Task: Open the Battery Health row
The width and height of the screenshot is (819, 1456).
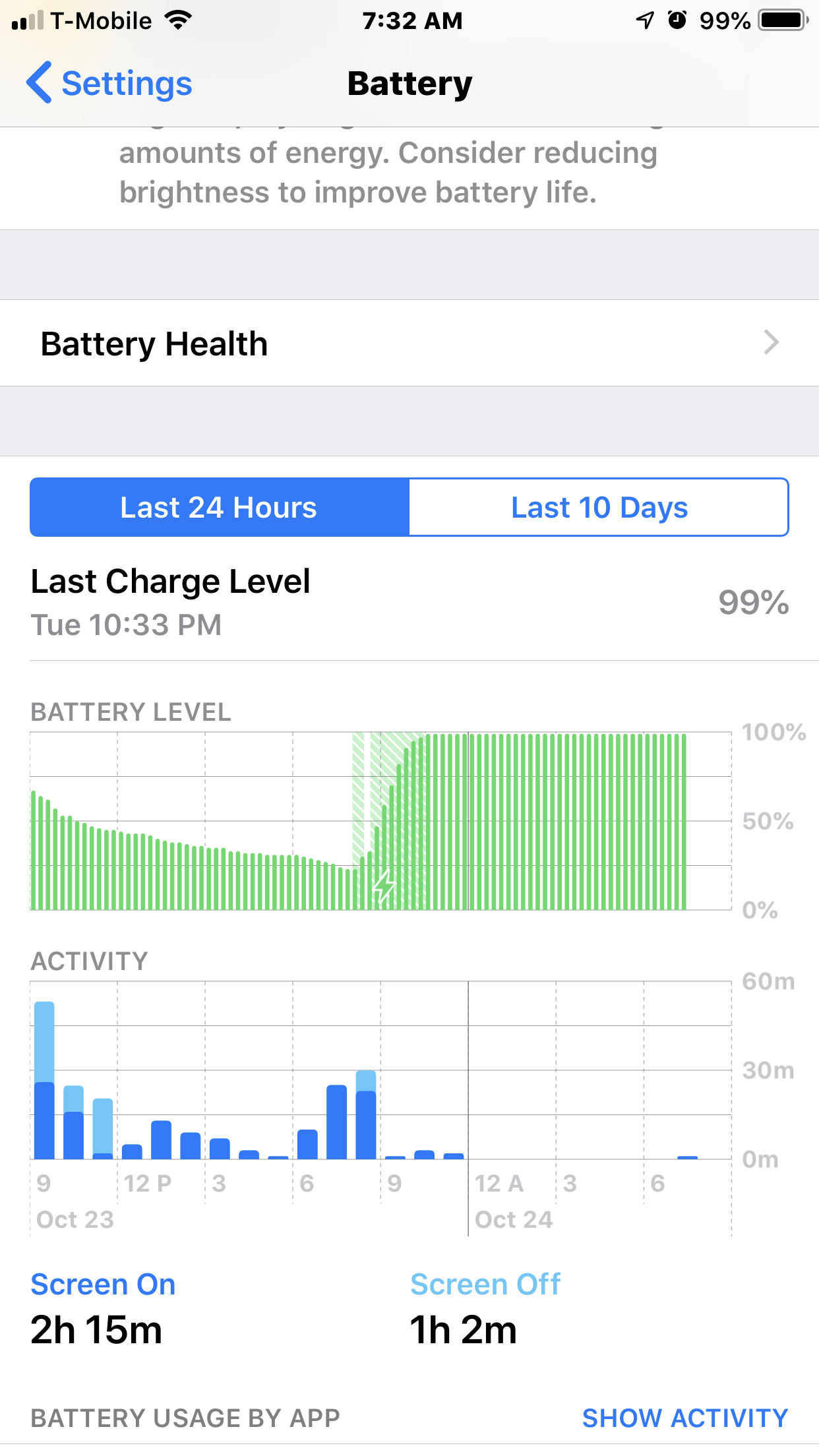Action: (409, 343)
